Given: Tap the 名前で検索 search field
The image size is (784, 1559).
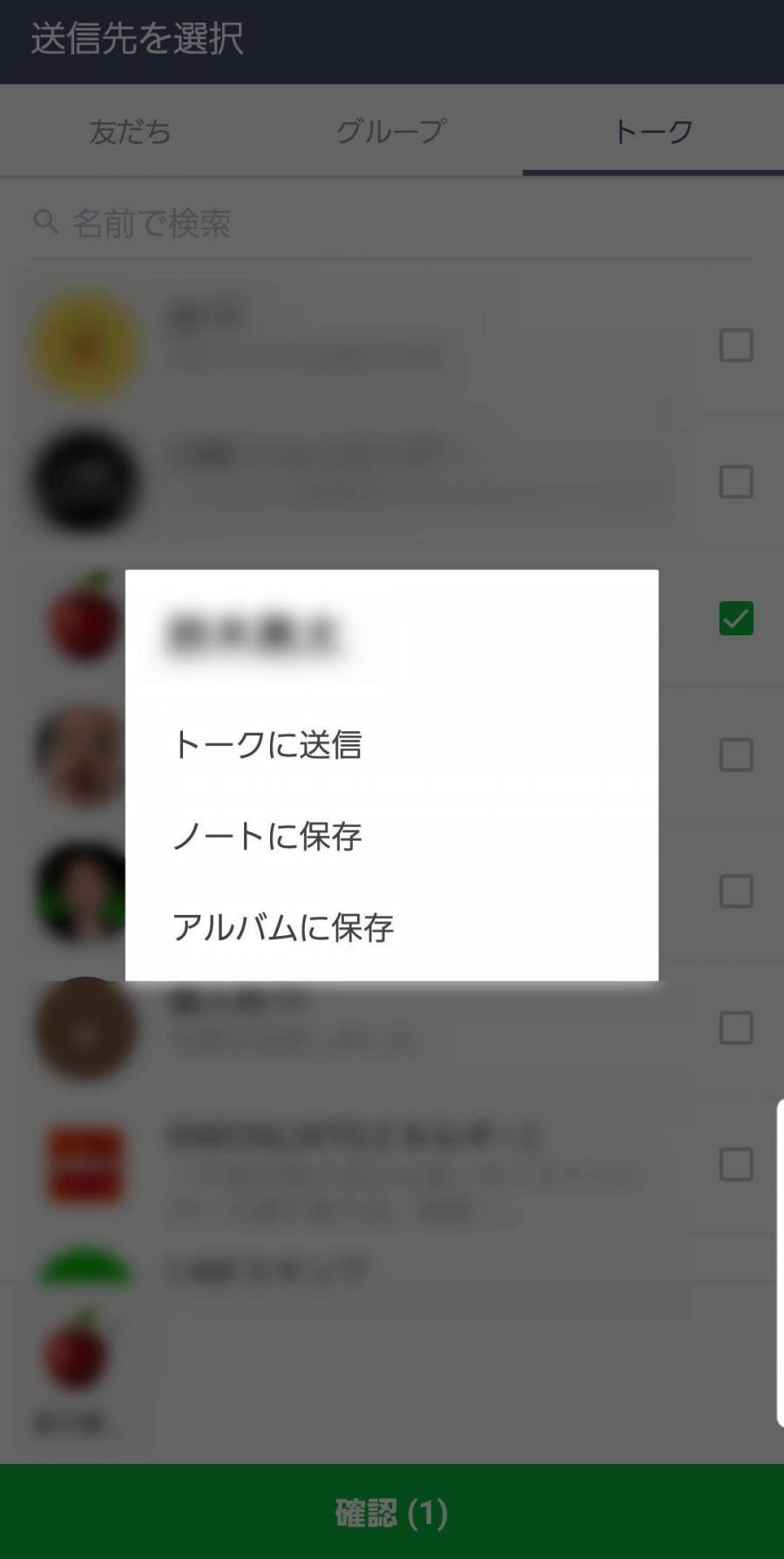Looking at the screenshot, I should (x=392, y=224).
